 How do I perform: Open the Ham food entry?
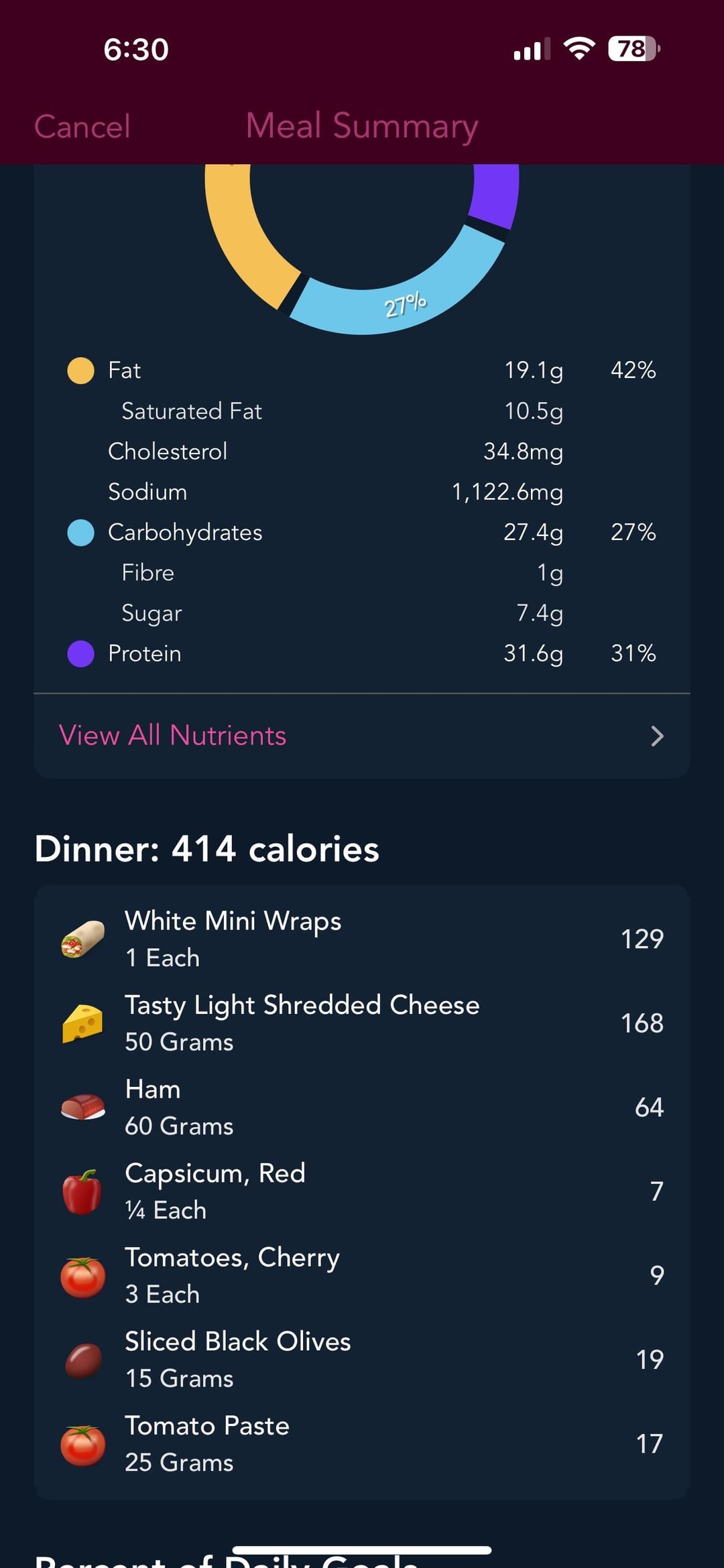click(362, 1107)
